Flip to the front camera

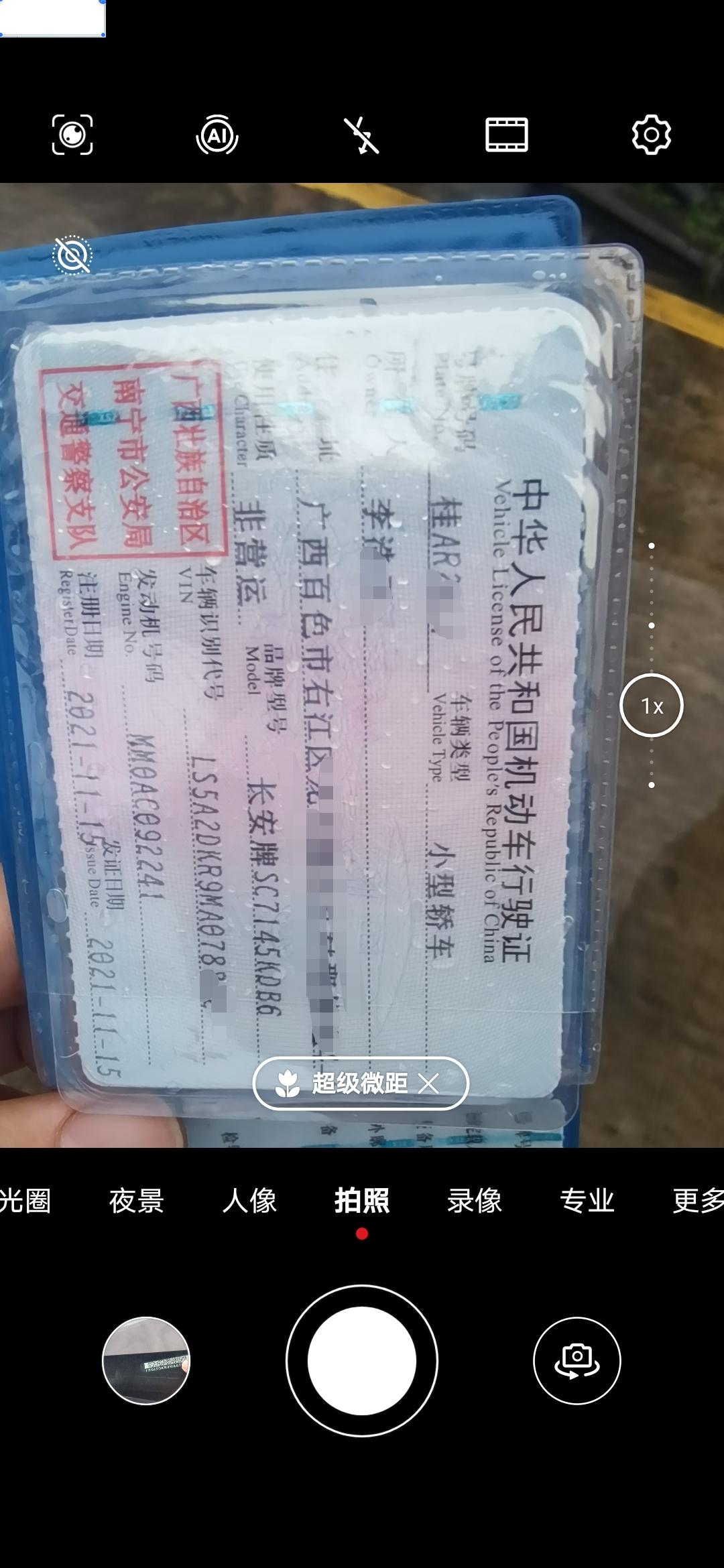[x=577, y=1361]
